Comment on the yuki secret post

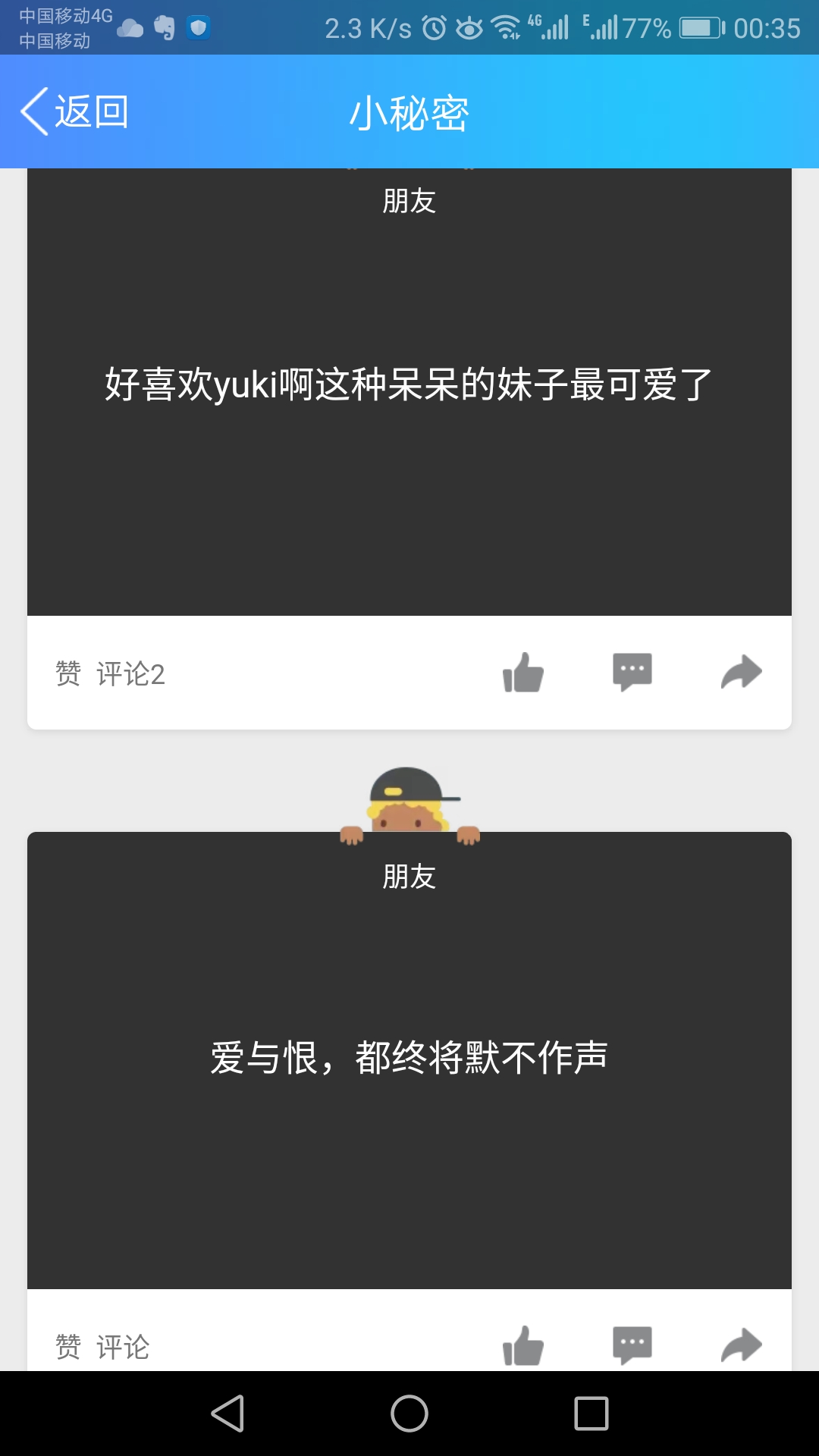[x=632, y=673]
